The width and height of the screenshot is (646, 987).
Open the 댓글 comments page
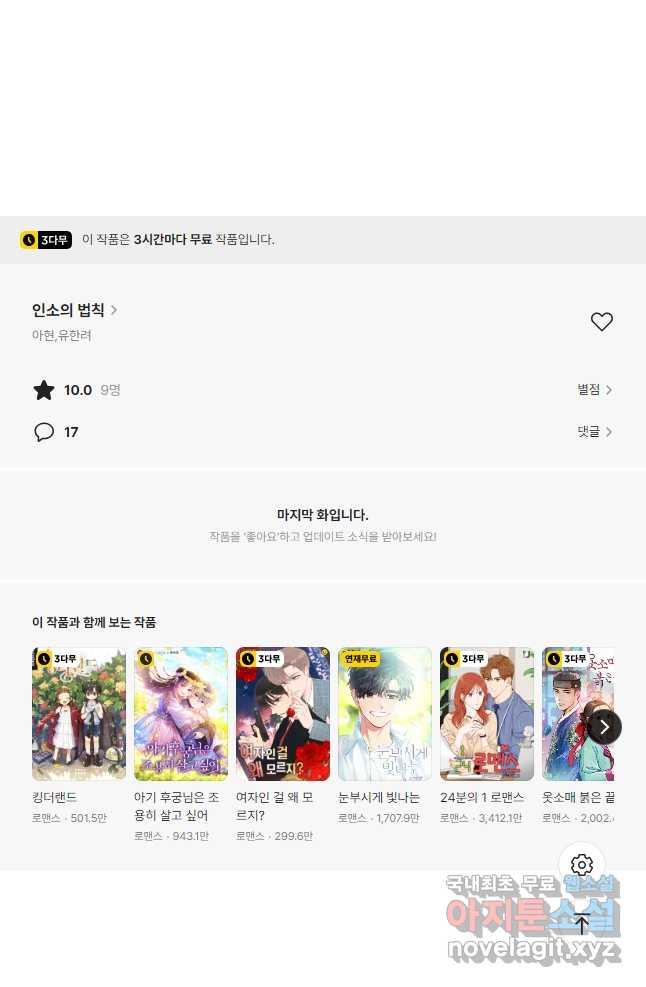tap(594, 432)
